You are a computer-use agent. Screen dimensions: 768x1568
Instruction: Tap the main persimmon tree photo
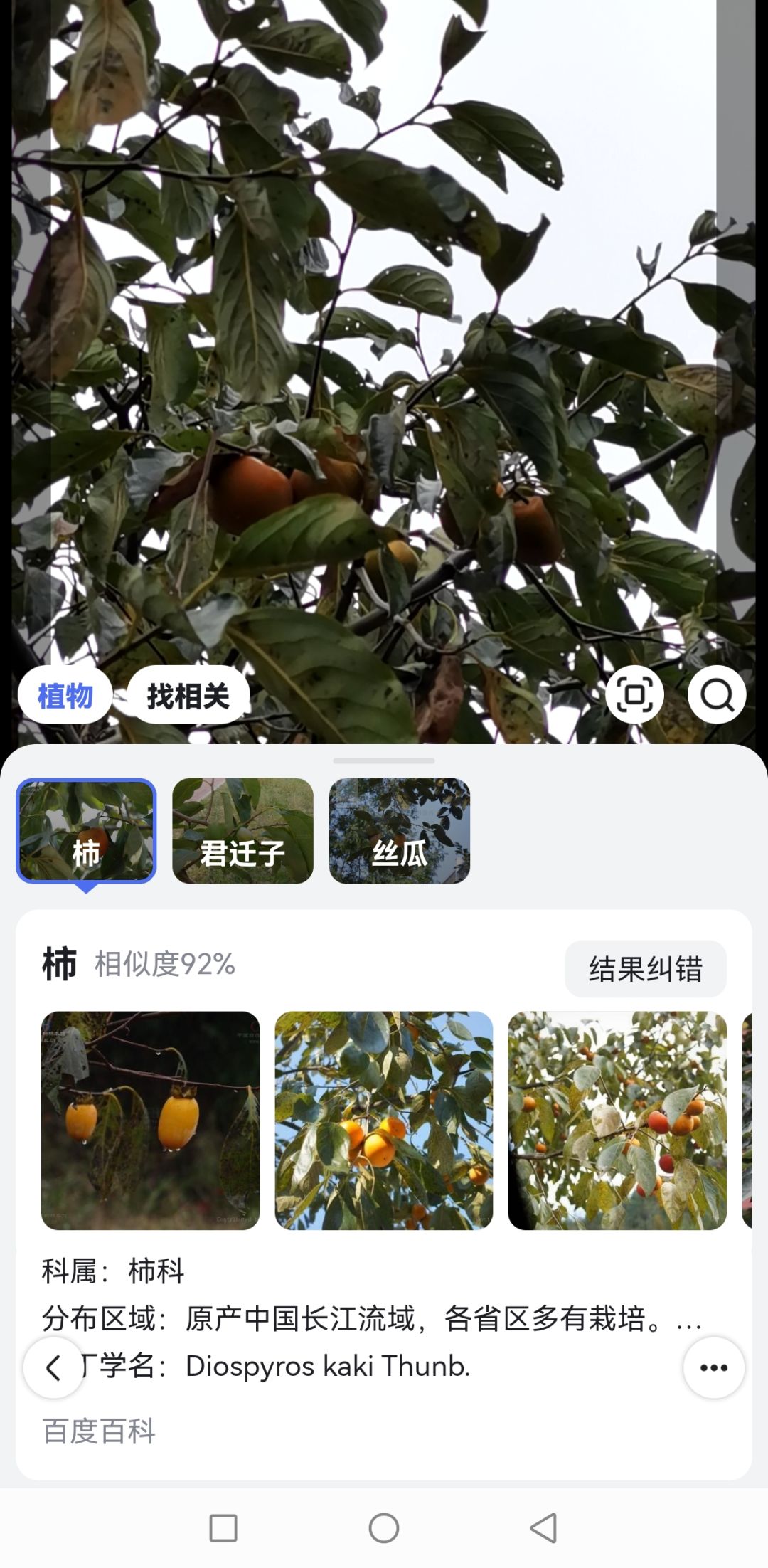point(384,356)
